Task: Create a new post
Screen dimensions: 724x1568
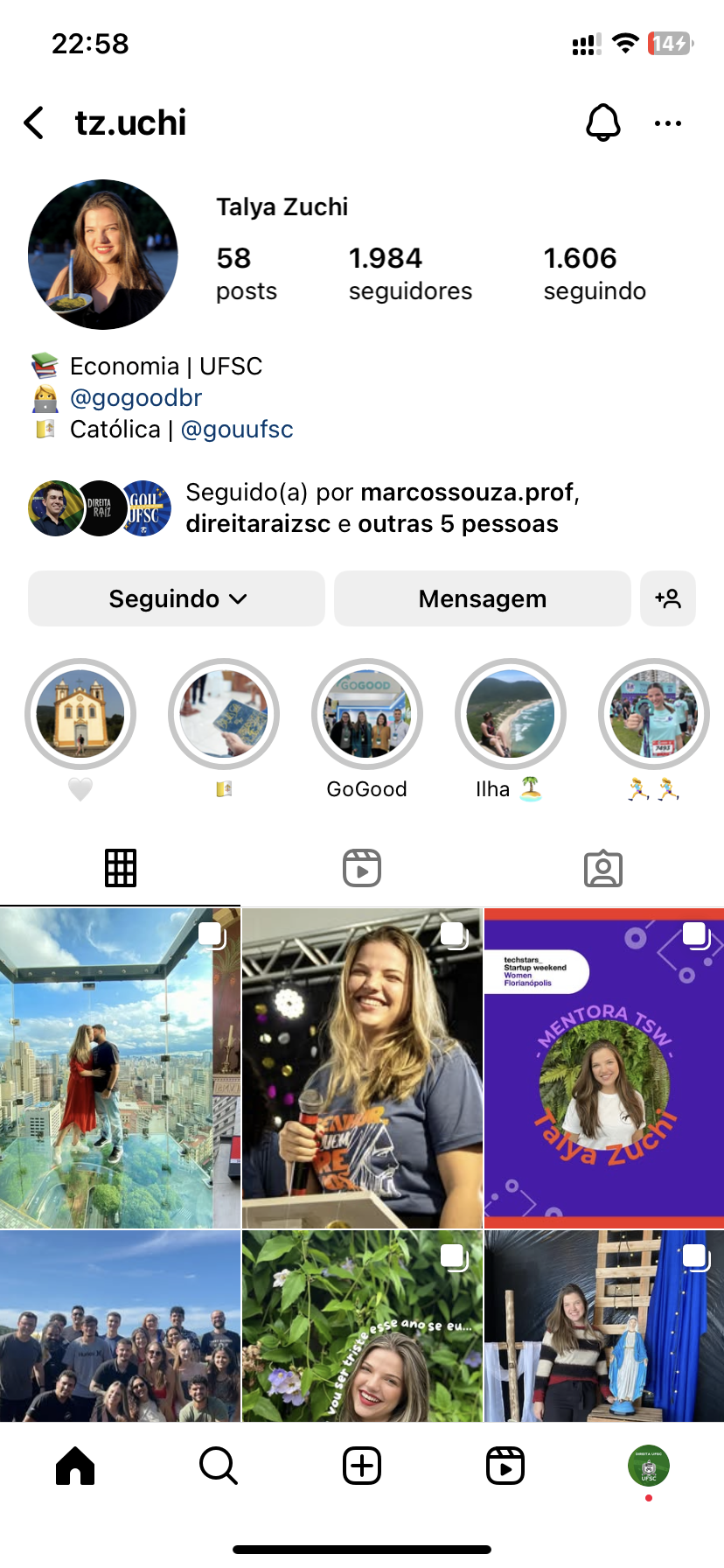Action: point(362,1466)
